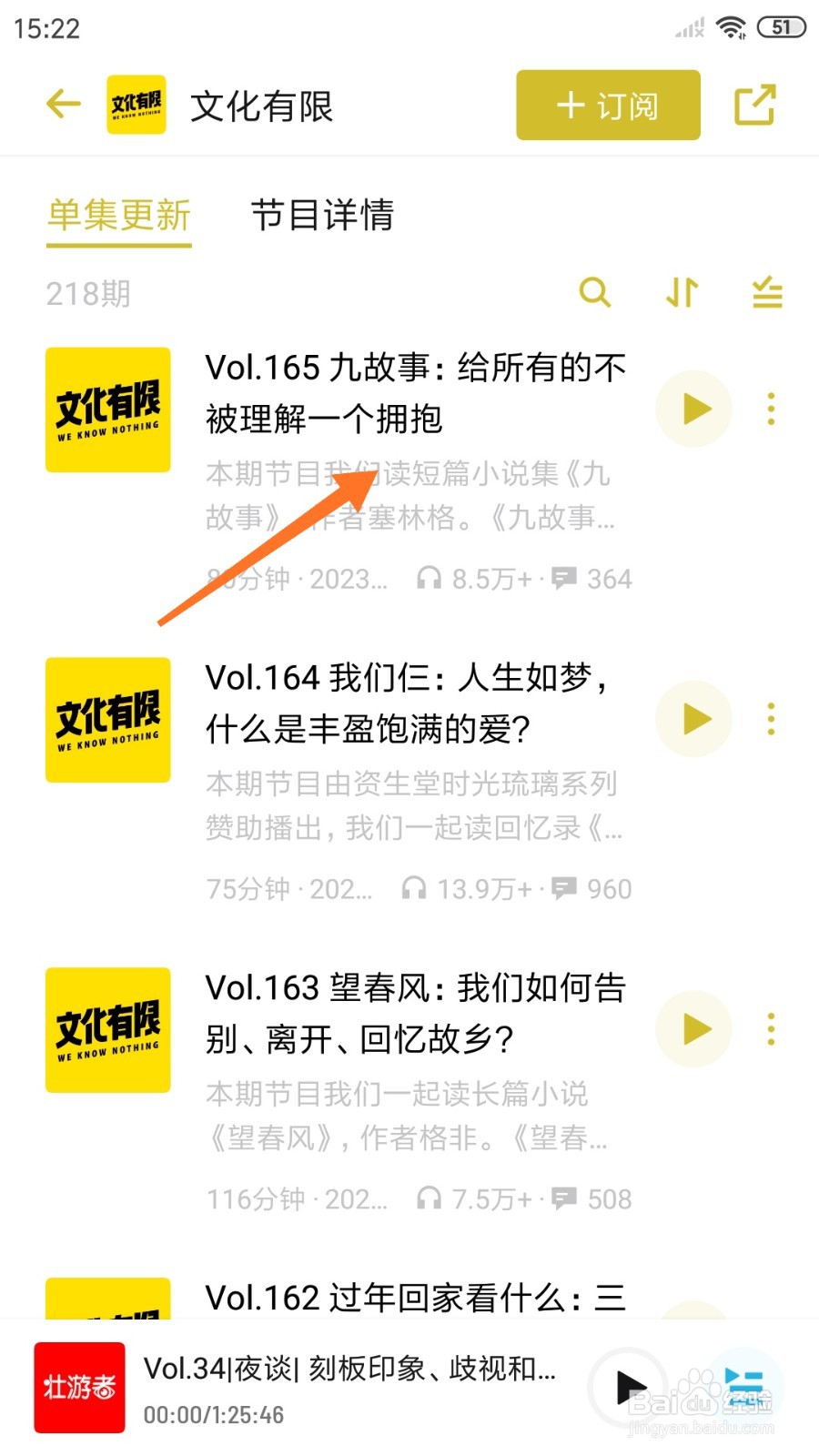Open the three-dot menu for Vol.163
Image resolution: width=819 pixels, height=1456 pixels.
click(770, 1029)
